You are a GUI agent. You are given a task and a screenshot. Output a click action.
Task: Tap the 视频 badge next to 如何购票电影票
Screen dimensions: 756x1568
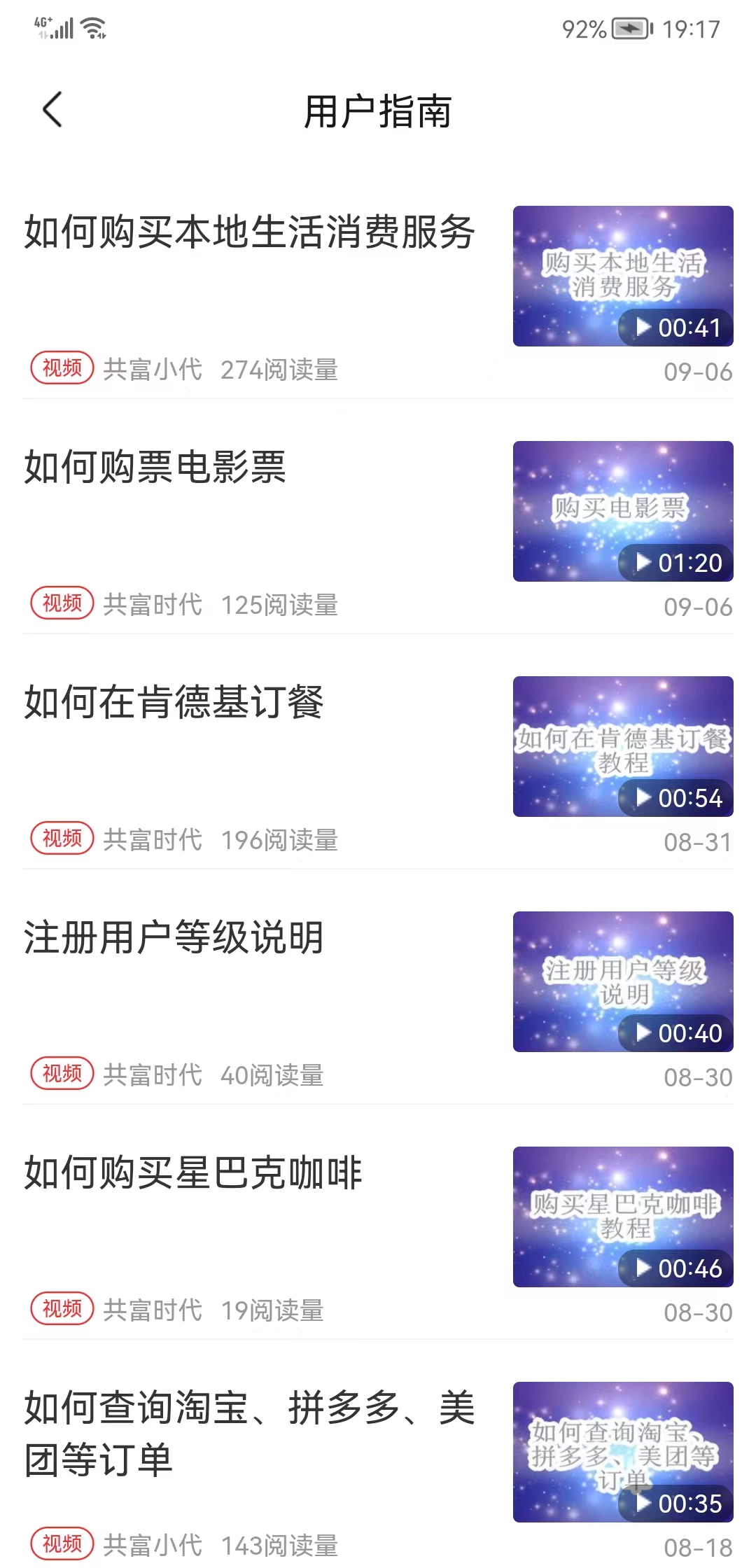62,603
